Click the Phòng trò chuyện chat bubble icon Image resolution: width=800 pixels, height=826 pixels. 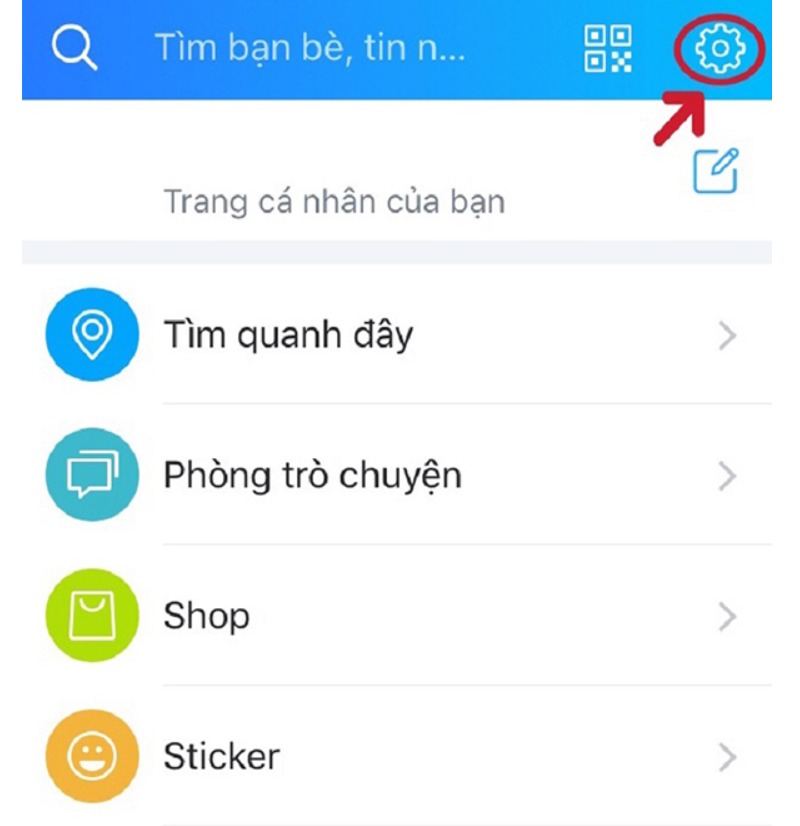pyautogui.click(x=91, y=474)
